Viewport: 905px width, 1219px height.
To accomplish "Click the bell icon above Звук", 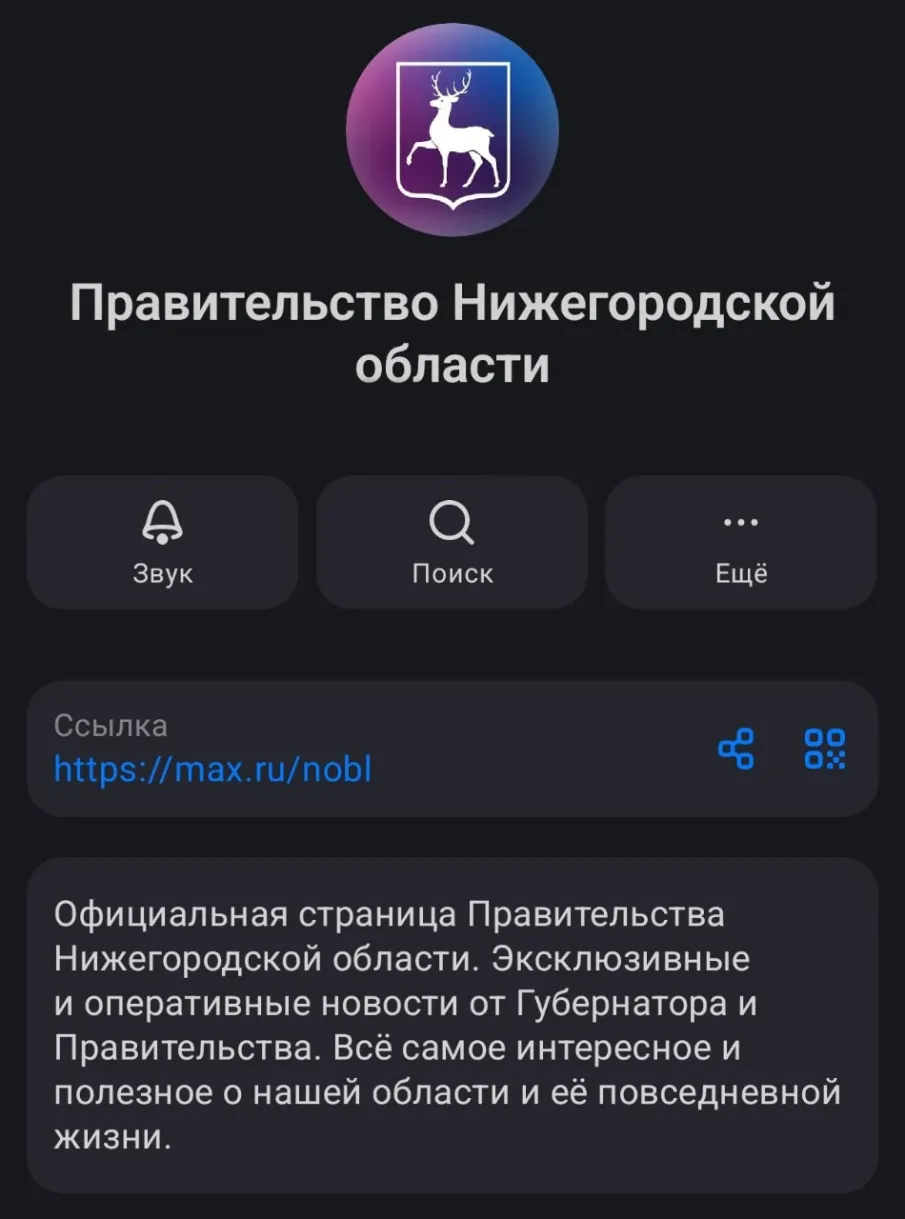I will click(162, 520).
